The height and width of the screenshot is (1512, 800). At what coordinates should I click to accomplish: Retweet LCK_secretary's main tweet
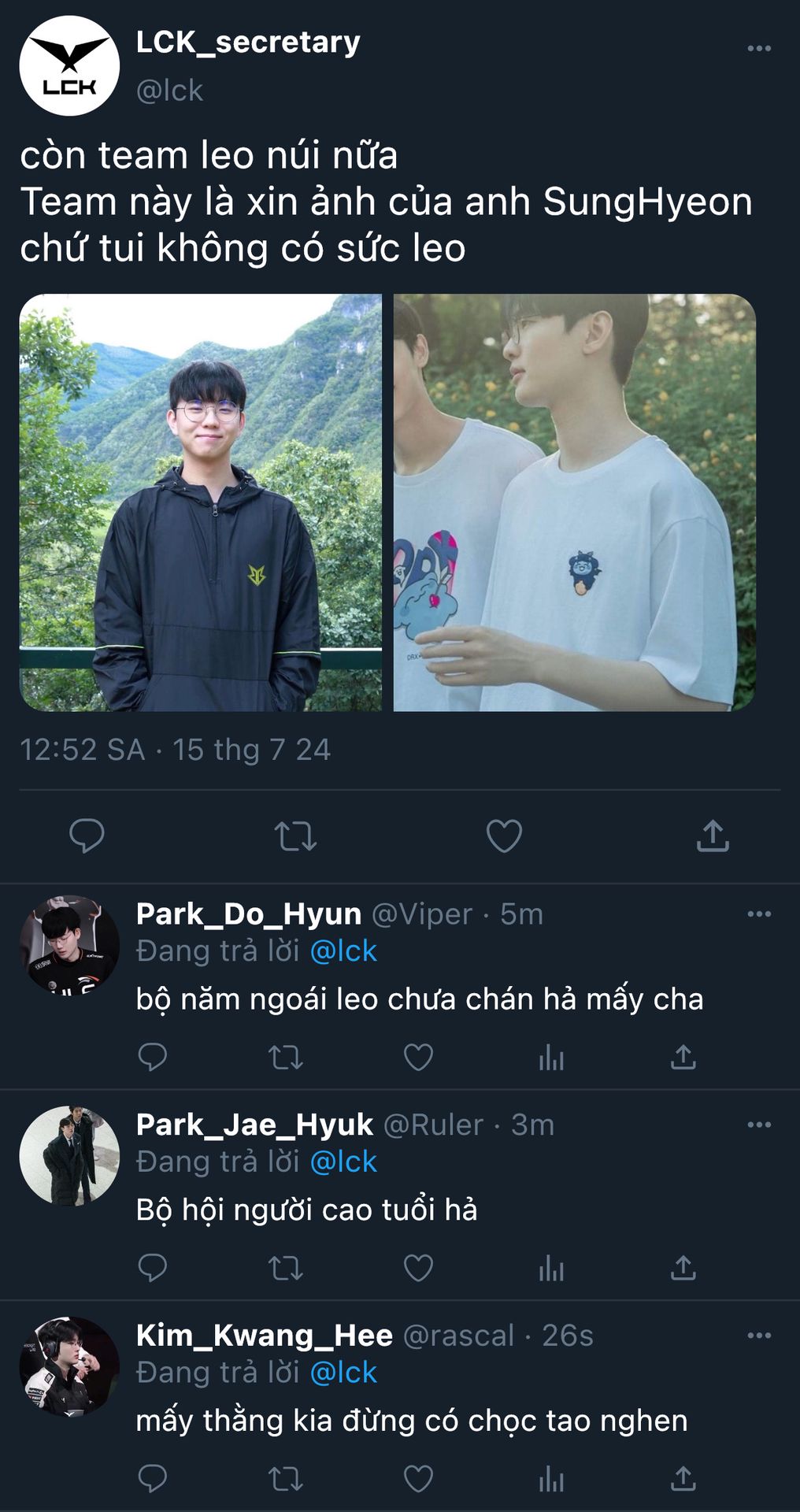tap(295, 836)
